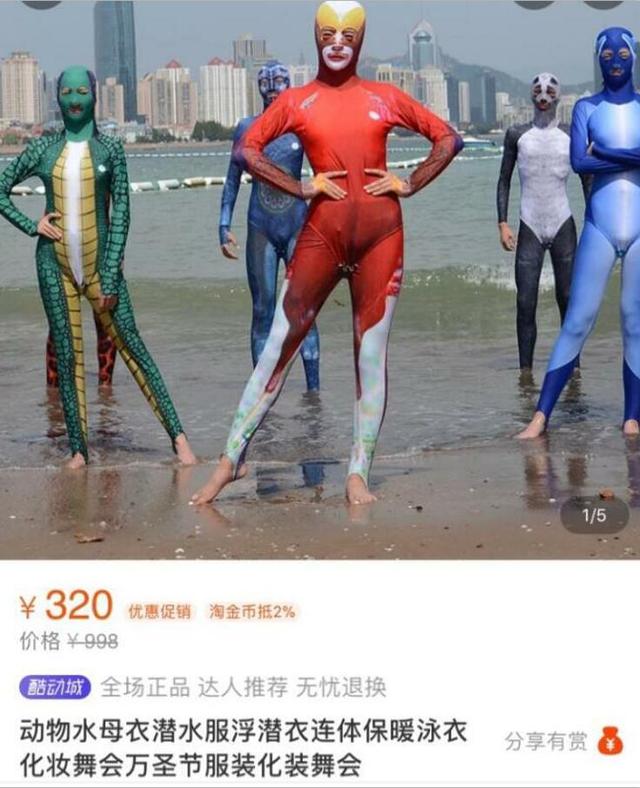Open the 酷动城 store badge

point(55,687)
